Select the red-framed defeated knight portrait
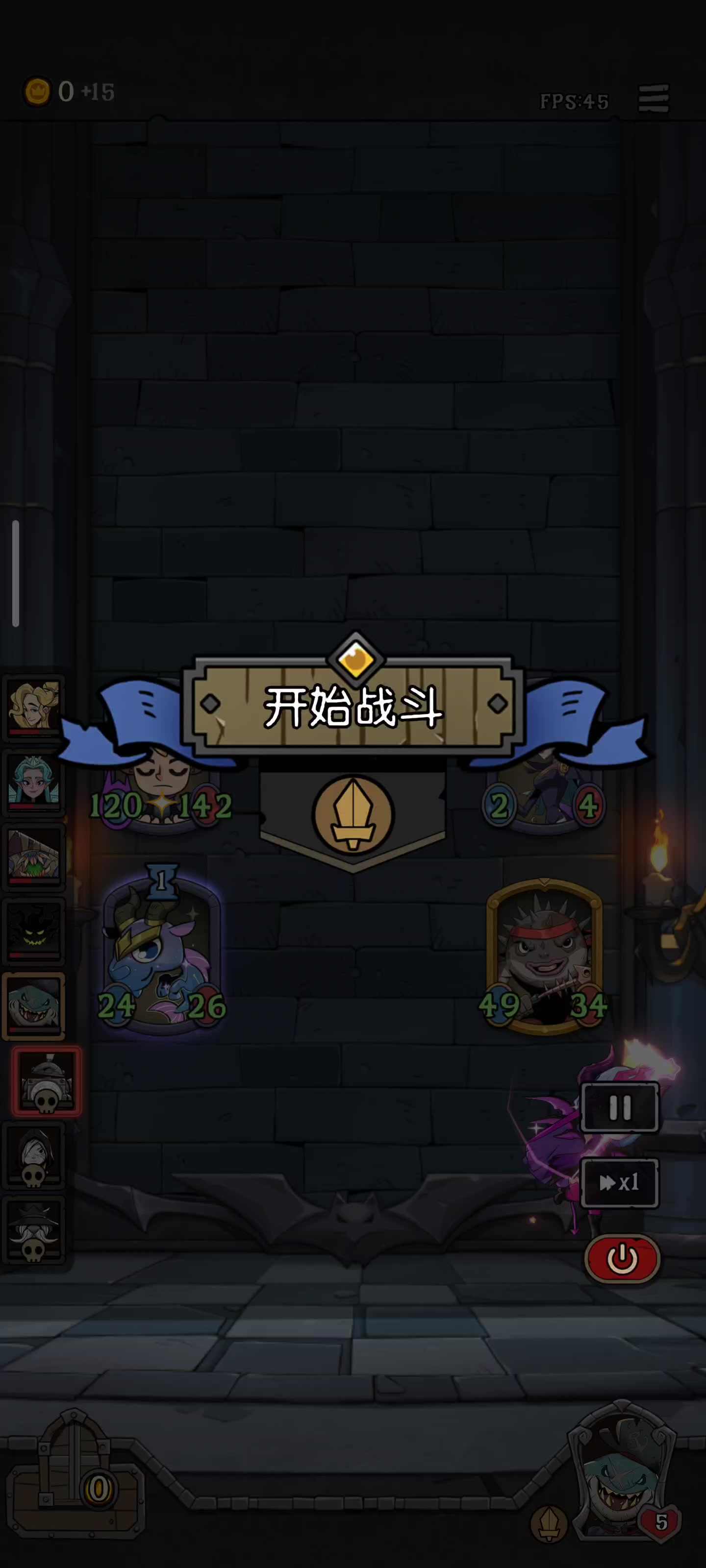The height and width of the screenshot is (1568, 706). click(x=47, y=1081)
